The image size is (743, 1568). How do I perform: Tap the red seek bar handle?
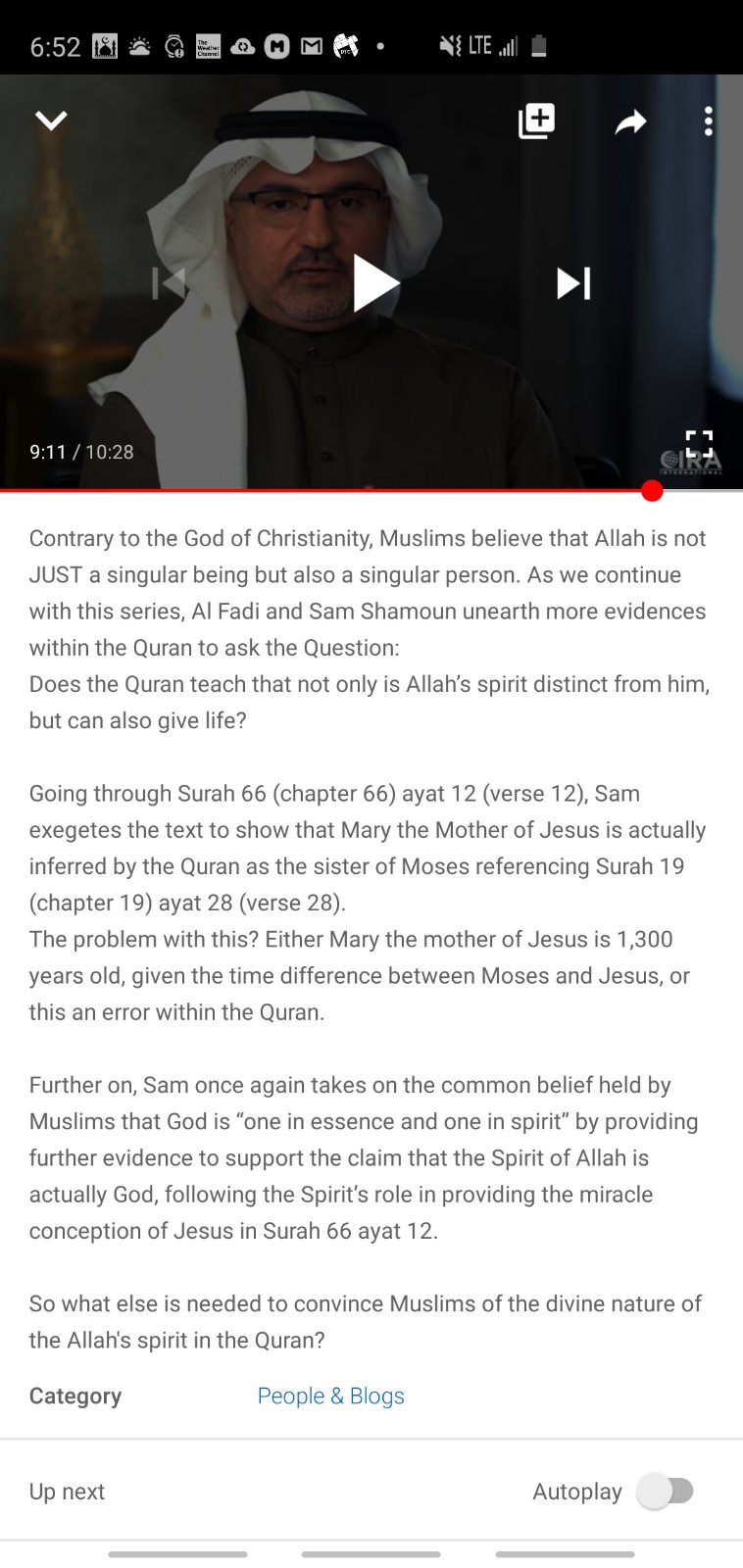(x=652, y=491)
